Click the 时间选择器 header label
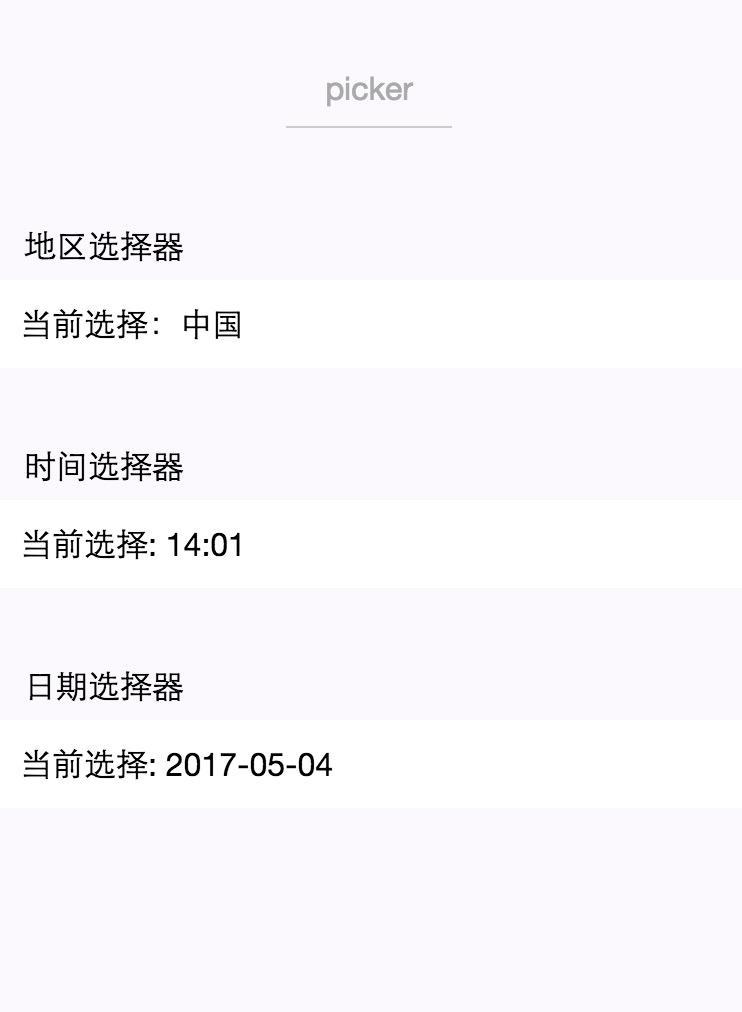 coord(103,468)
